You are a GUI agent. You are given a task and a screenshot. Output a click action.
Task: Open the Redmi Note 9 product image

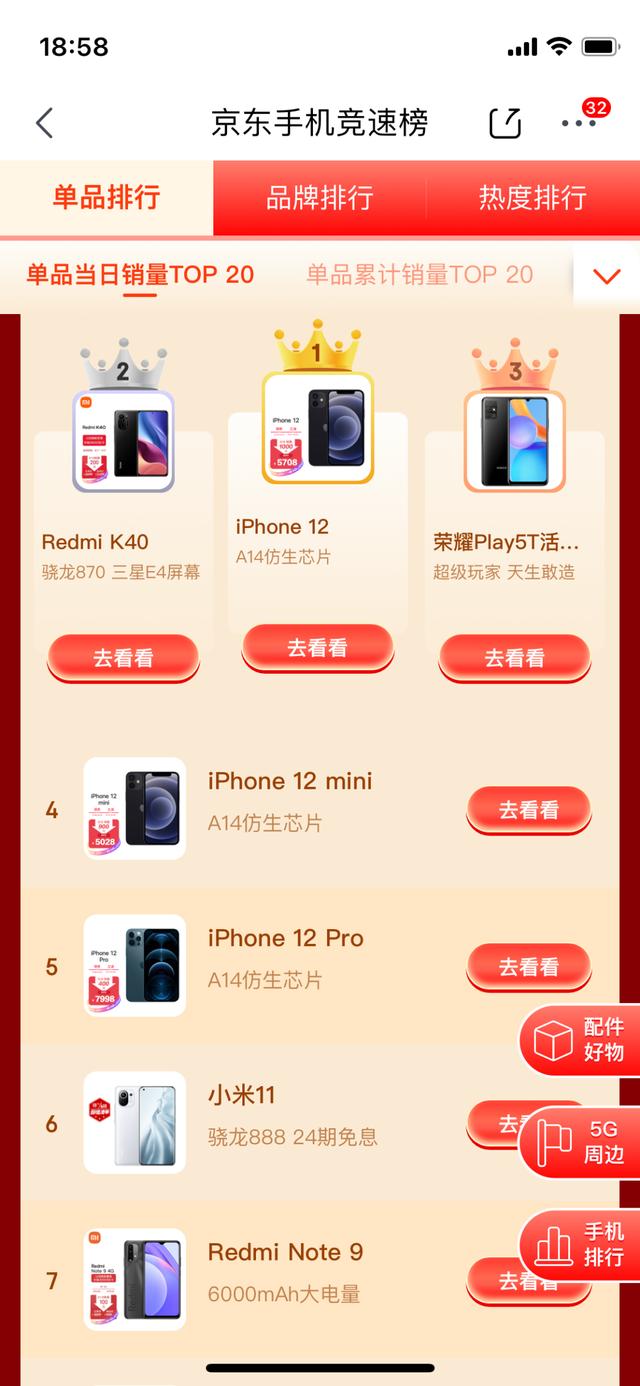(x=135, y=1280)
